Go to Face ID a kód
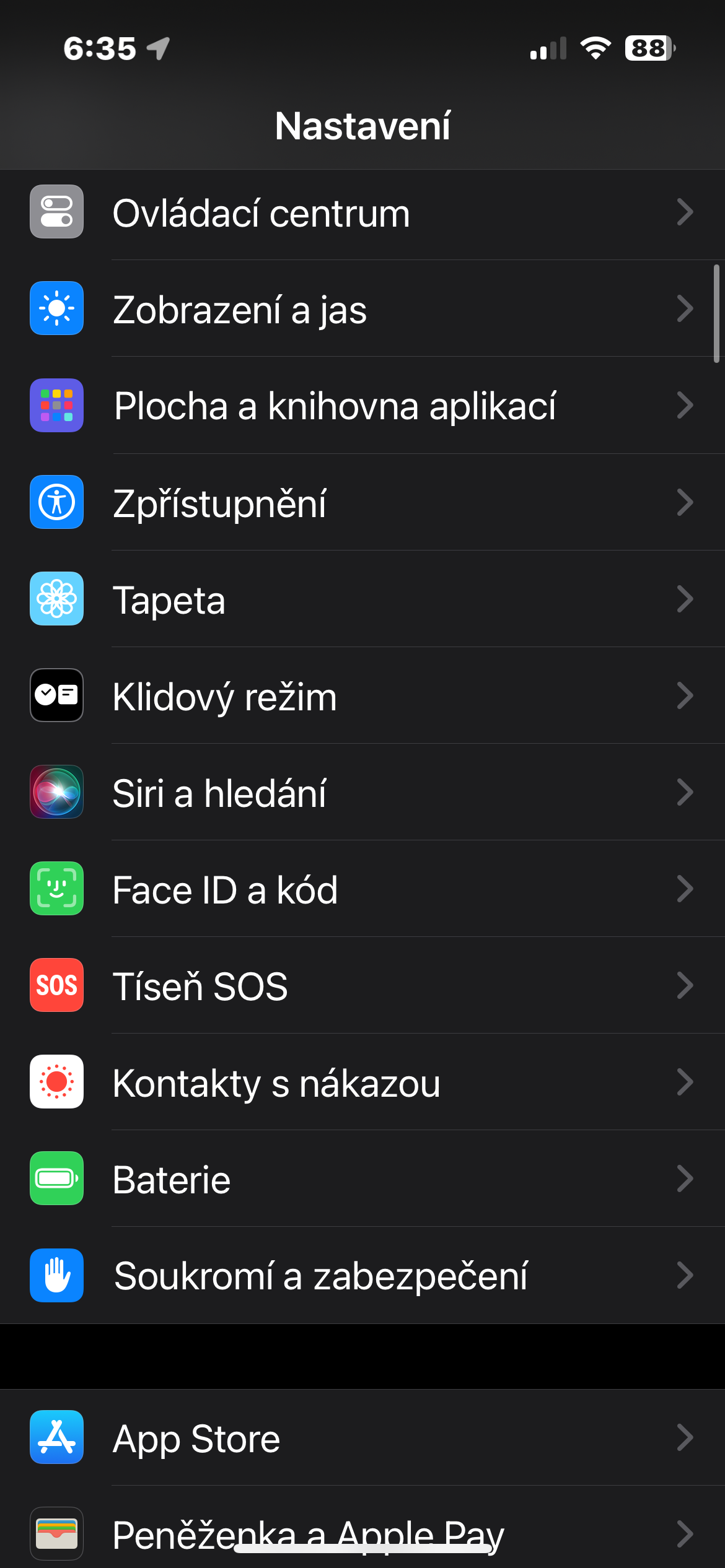Image resolution: width=725 pixels, height=1568 pixels. tap(362, 889)
